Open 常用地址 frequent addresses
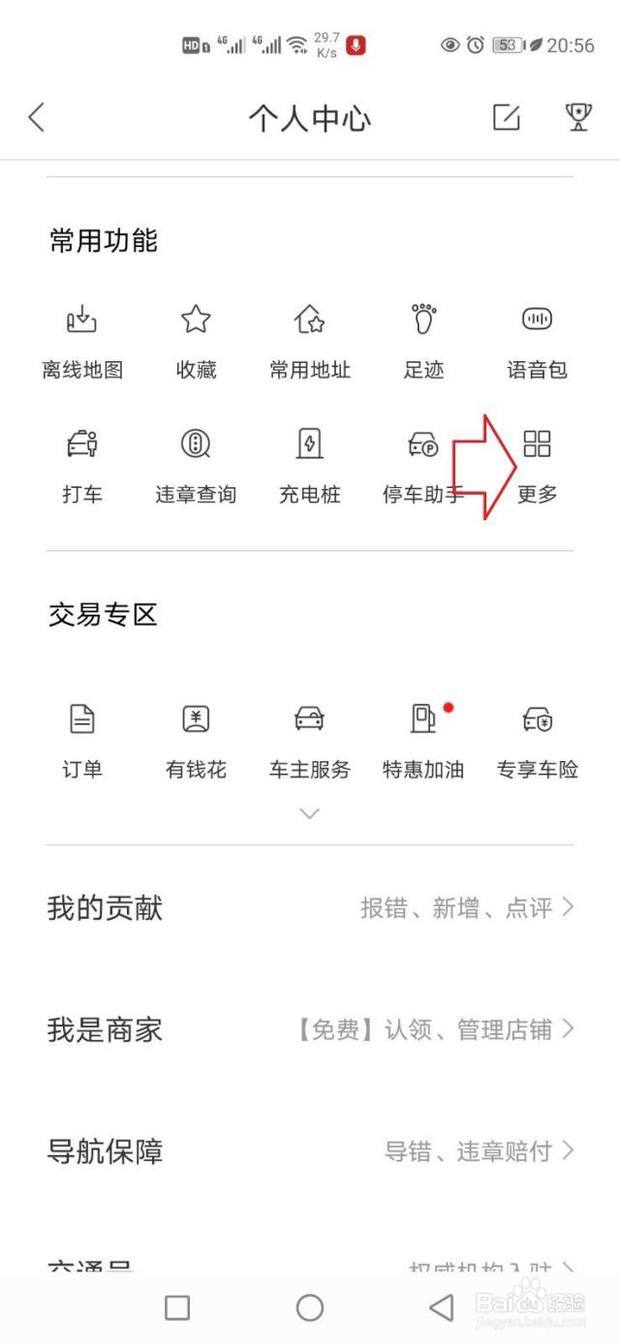The width and height of the screenshot is (620, 1344). pos(310,342)
